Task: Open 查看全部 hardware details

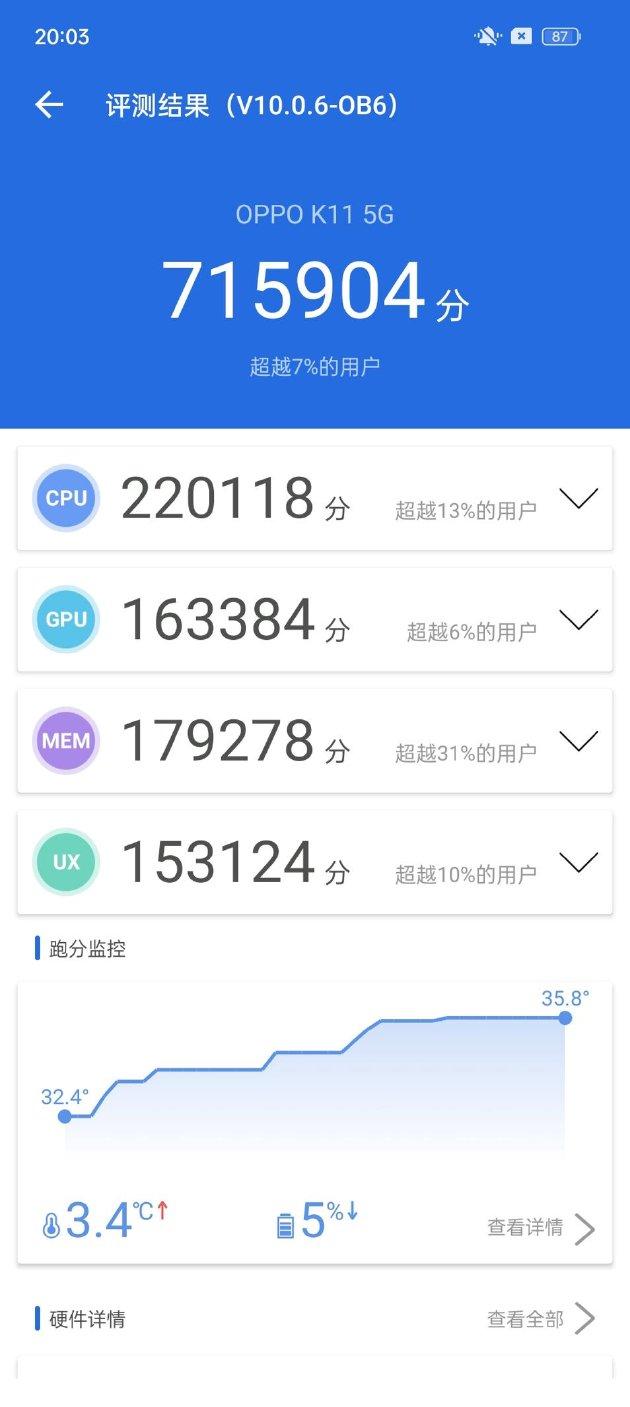Action: pos(541,1319)
